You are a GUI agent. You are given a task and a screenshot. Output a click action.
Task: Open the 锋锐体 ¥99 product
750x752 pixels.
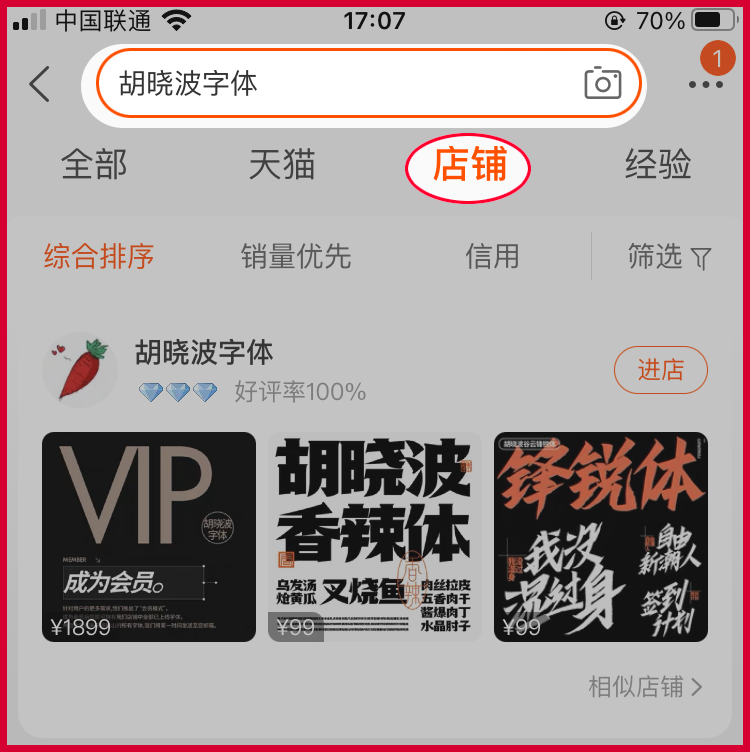pos(600,537)
